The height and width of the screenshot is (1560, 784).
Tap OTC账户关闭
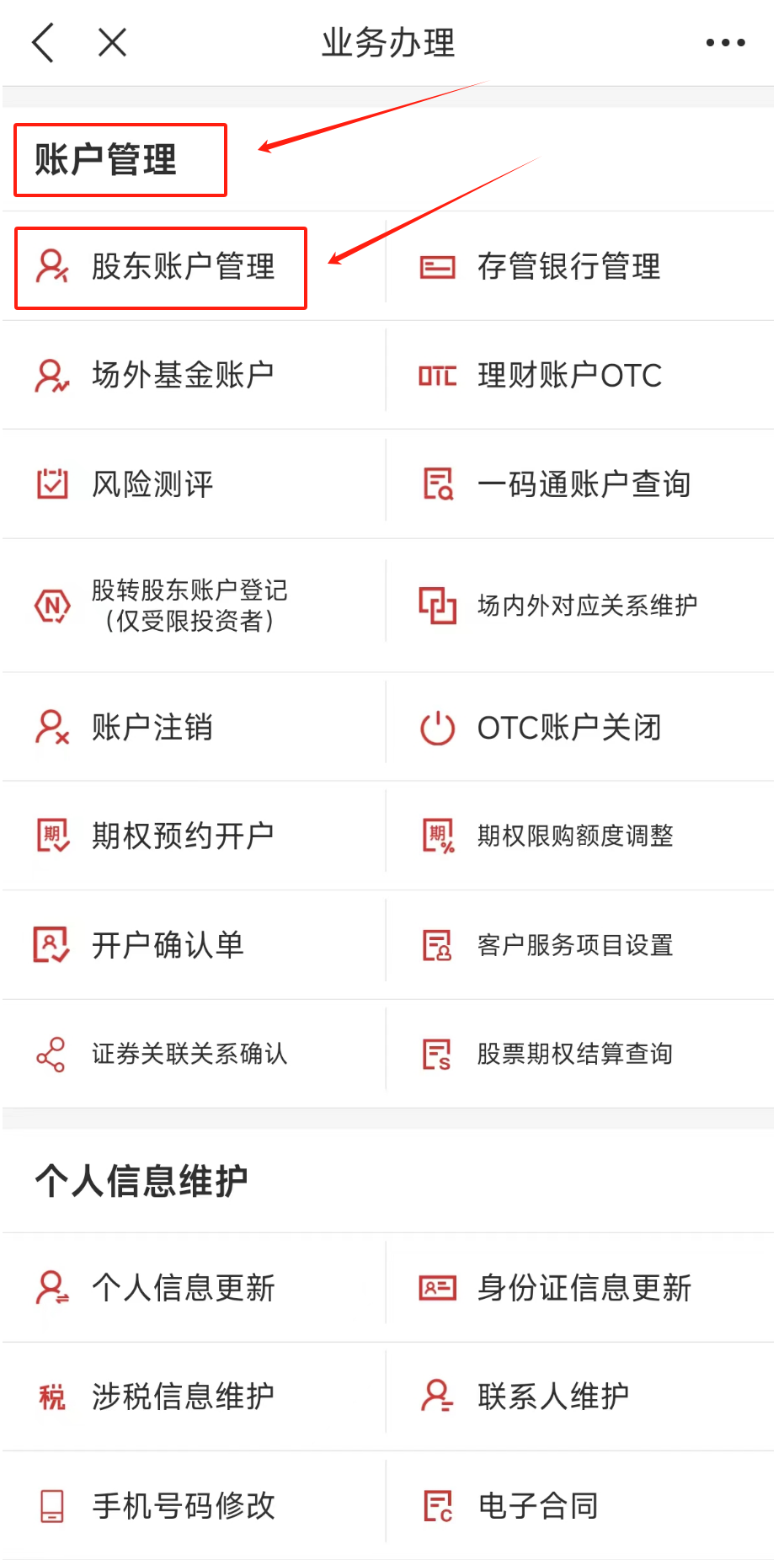[568, 728]
